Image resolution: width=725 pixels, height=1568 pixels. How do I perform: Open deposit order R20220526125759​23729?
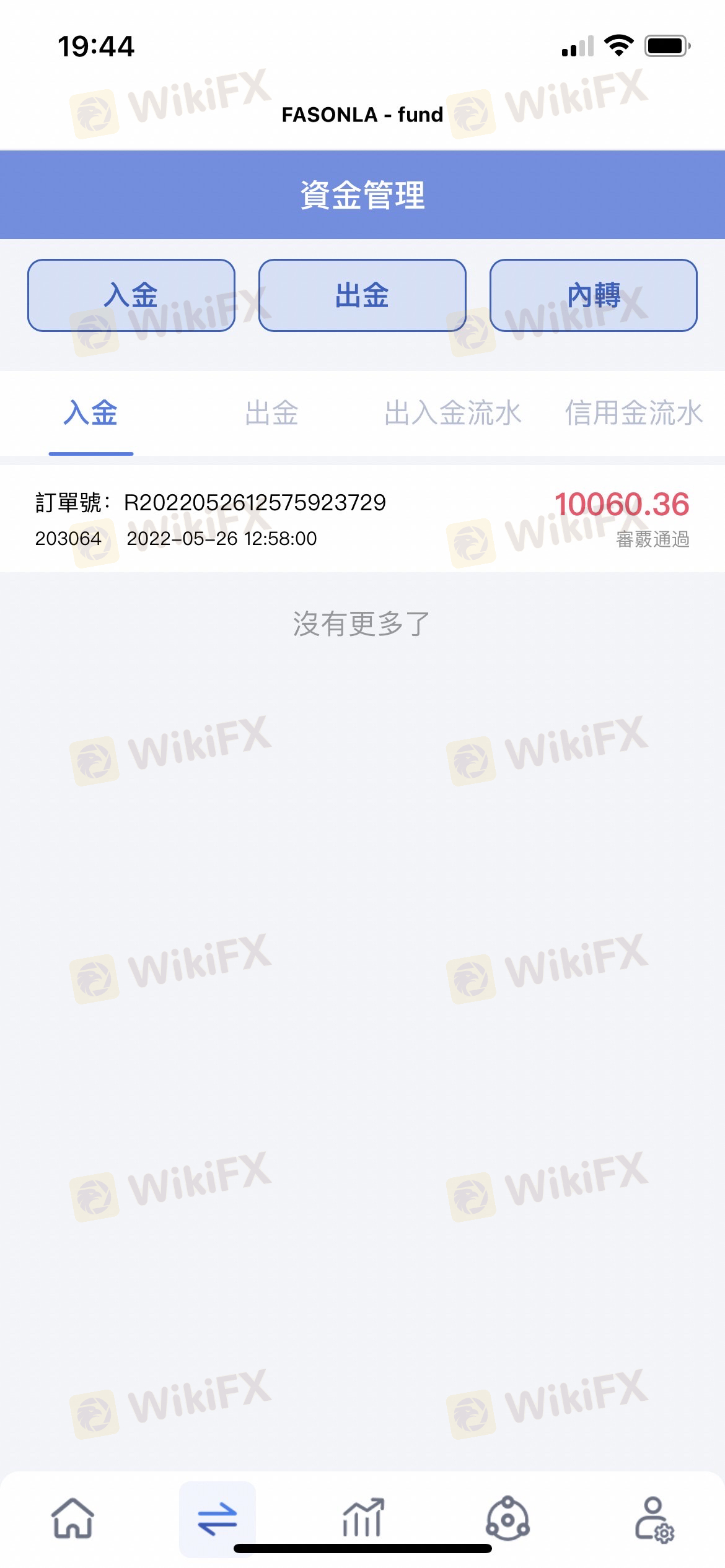coord(362,519)
